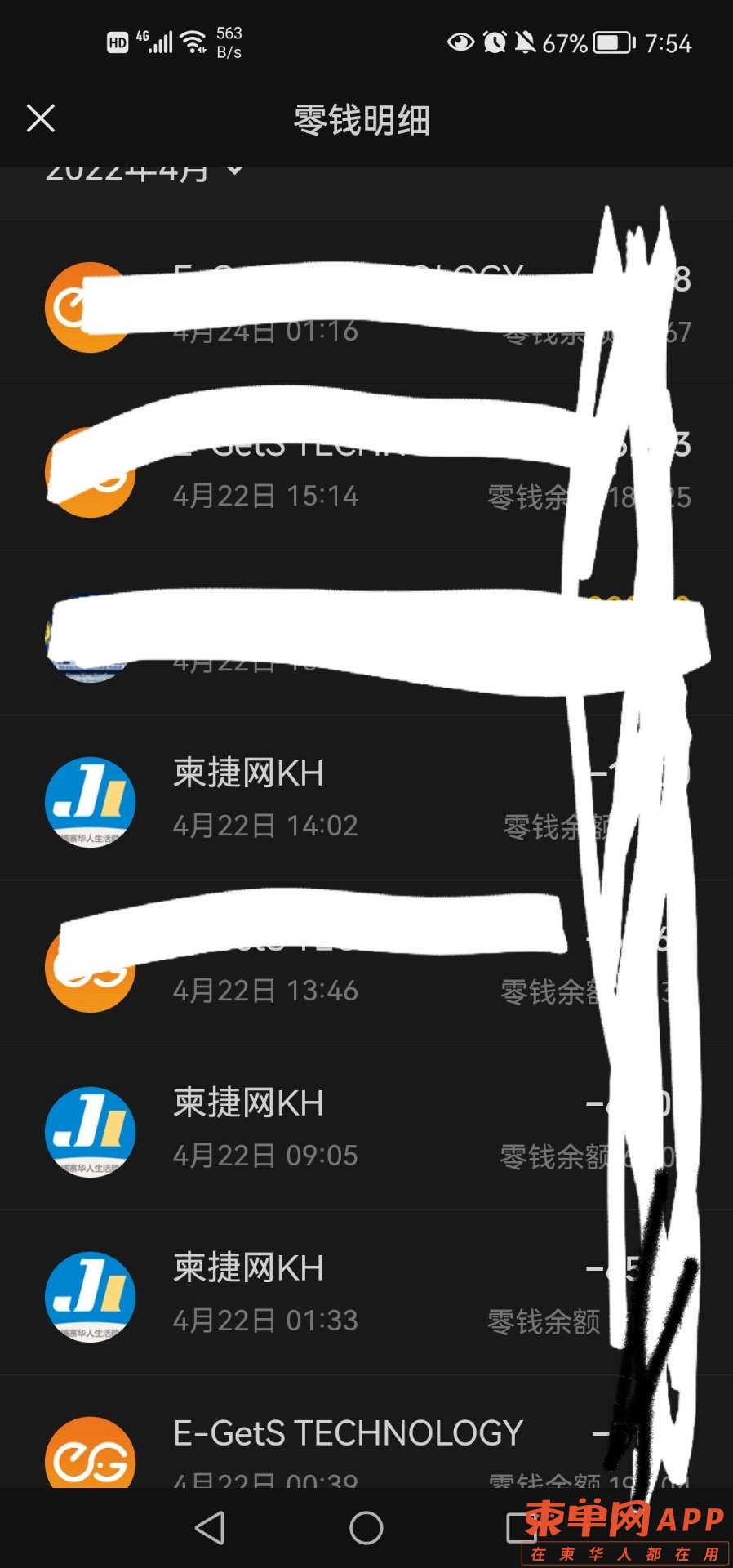Screen dimensions: 733x1568
Task: Go to the home screen
Action: click(x=366, y=1527)
